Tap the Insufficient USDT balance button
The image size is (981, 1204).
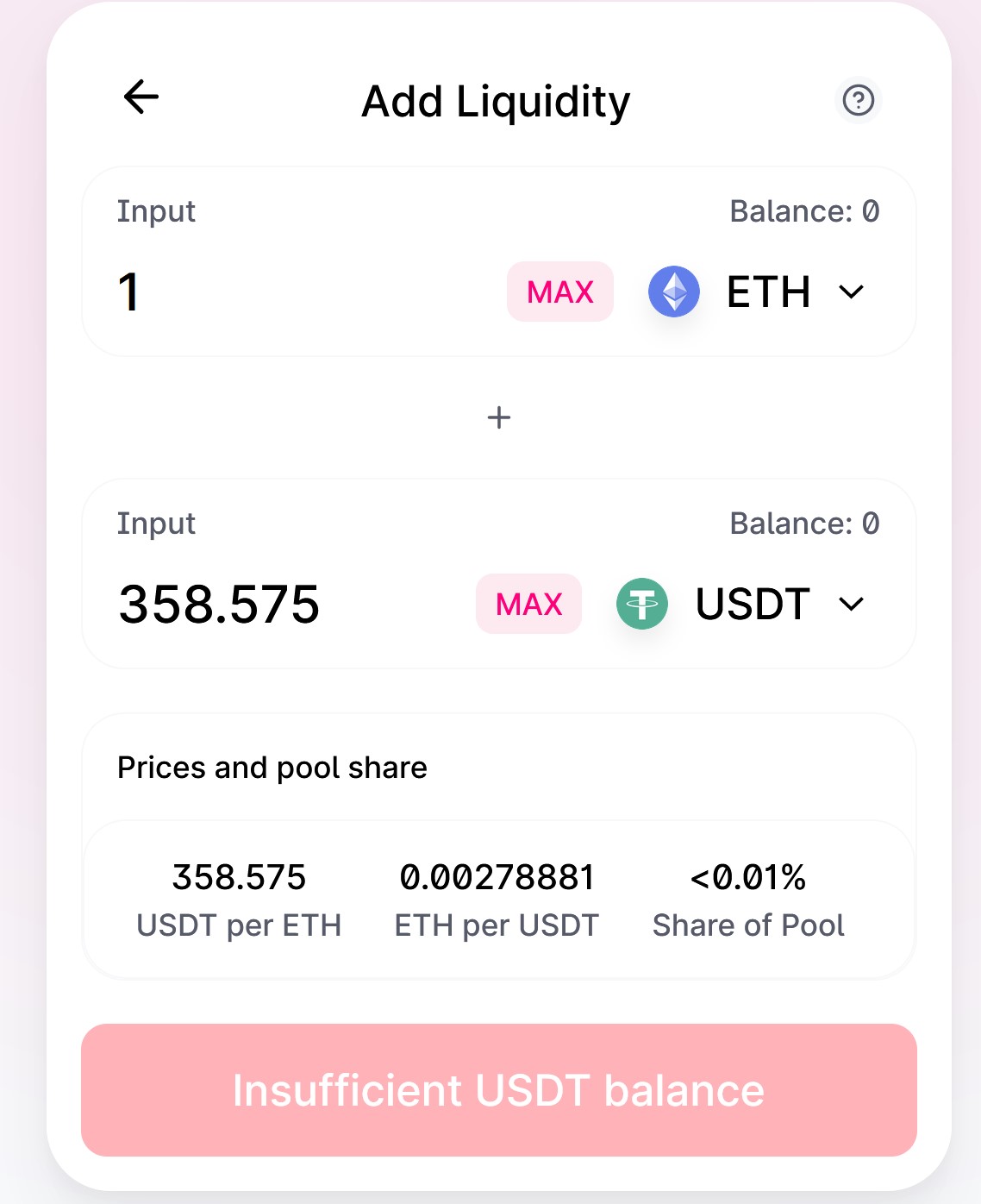click(498, 1090)
